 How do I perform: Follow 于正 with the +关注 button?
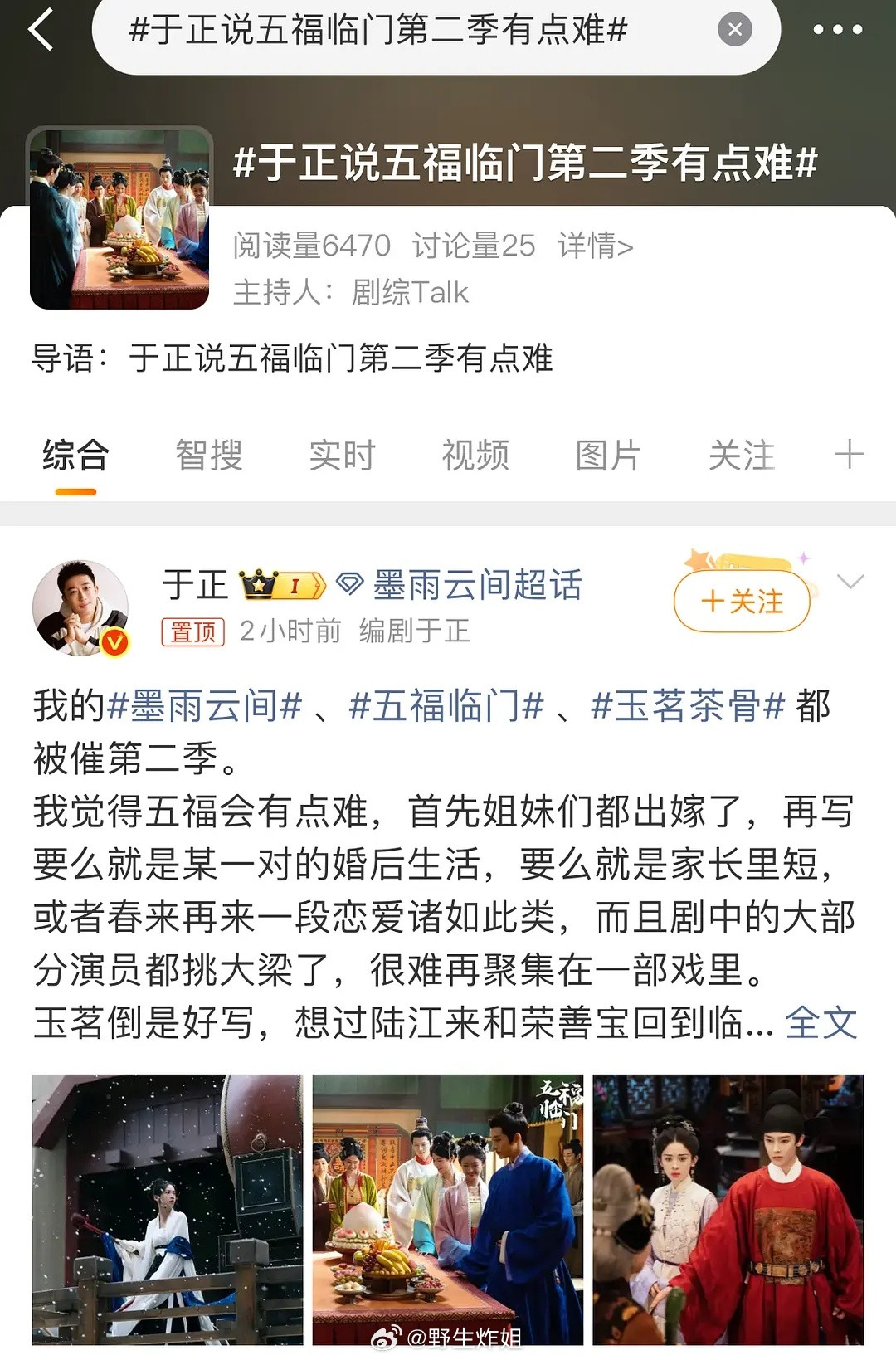(742, 603)
